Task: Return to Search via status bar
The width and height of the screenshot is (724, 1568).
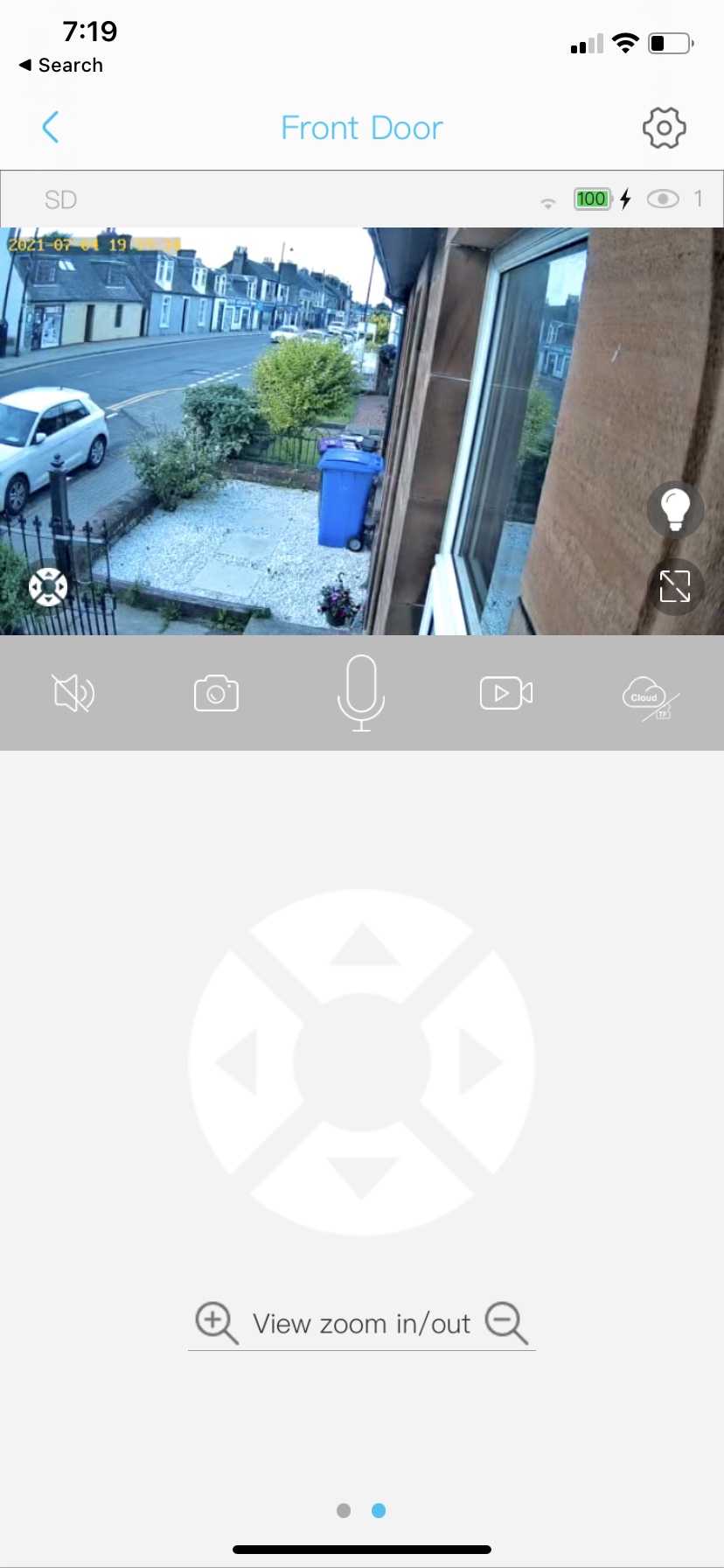Action: click(61, 66)
